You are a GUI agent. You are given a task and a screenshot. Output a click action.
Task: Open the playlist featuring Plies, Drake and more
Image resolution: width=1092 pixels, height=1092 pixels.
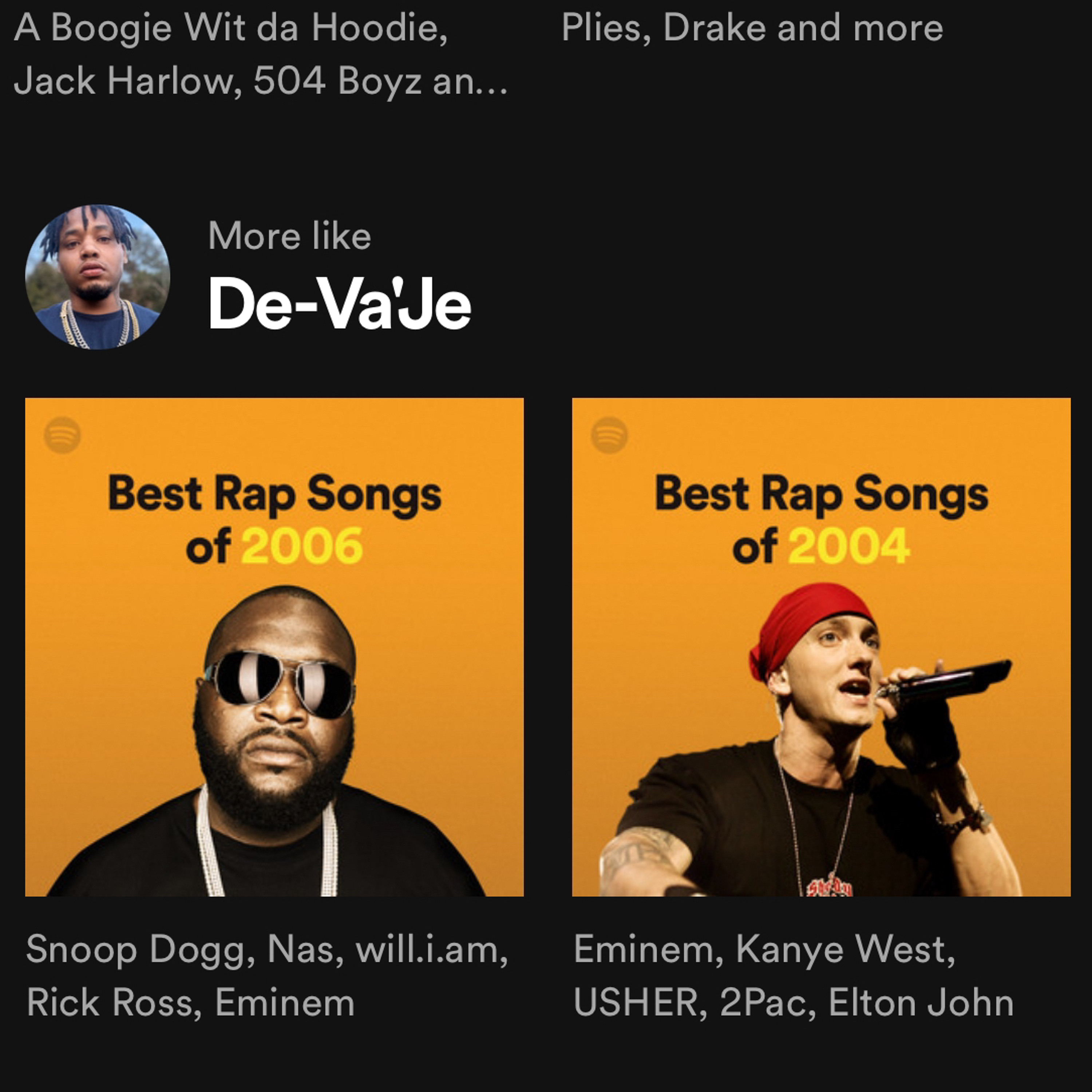[x=752, y=28]
